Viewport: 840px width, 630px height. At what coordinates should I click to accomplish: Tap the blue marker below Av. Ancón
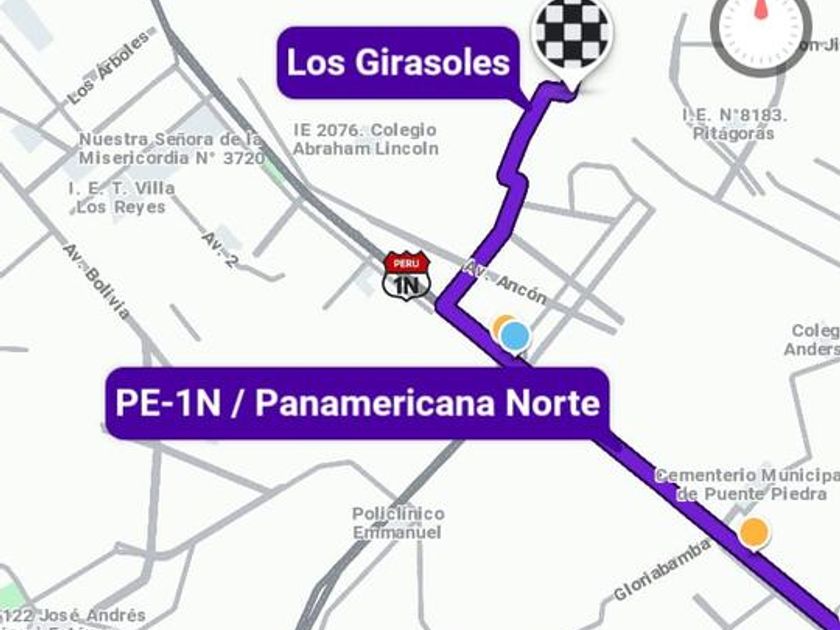coord(515,336)
